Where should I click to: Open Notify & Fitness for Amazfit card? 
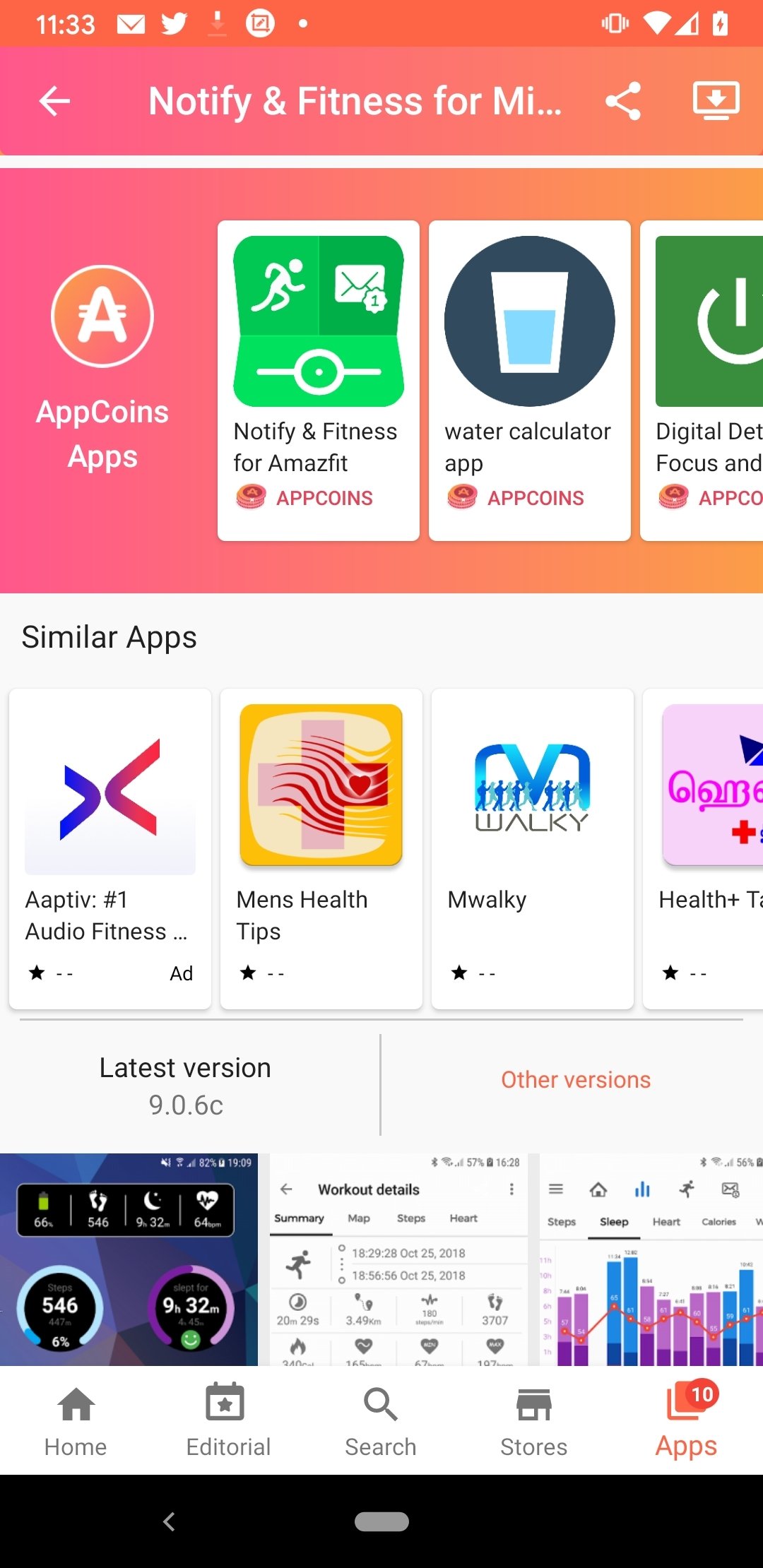(319, 381)
